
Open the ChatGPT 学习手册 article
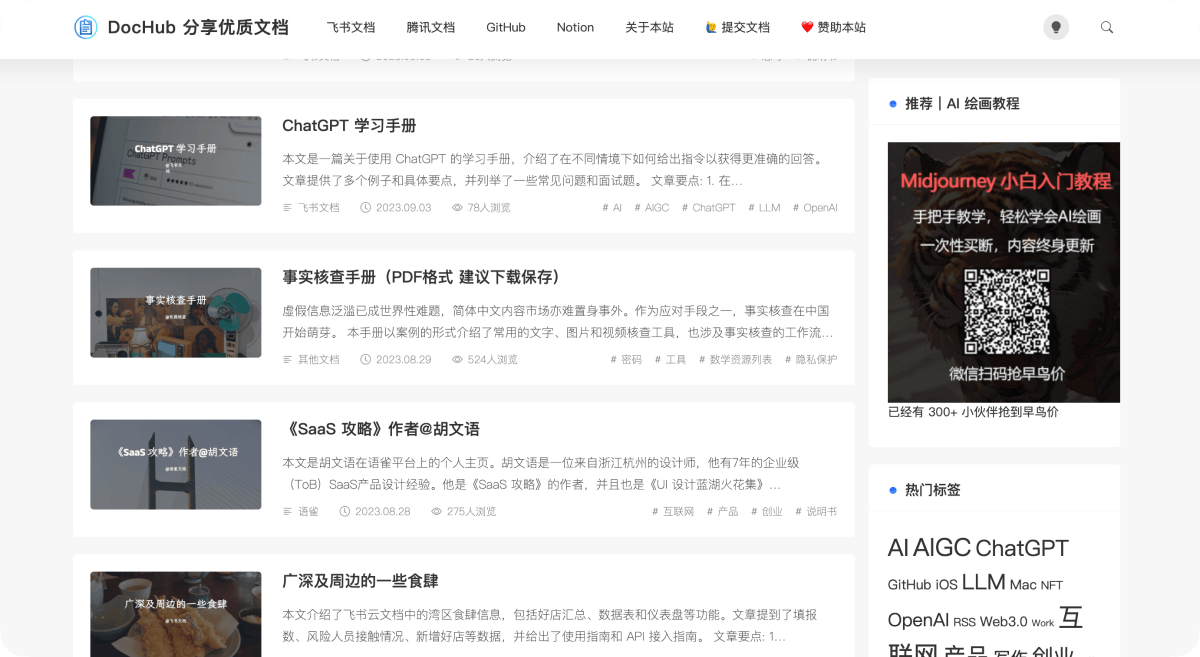click(349, 125)
